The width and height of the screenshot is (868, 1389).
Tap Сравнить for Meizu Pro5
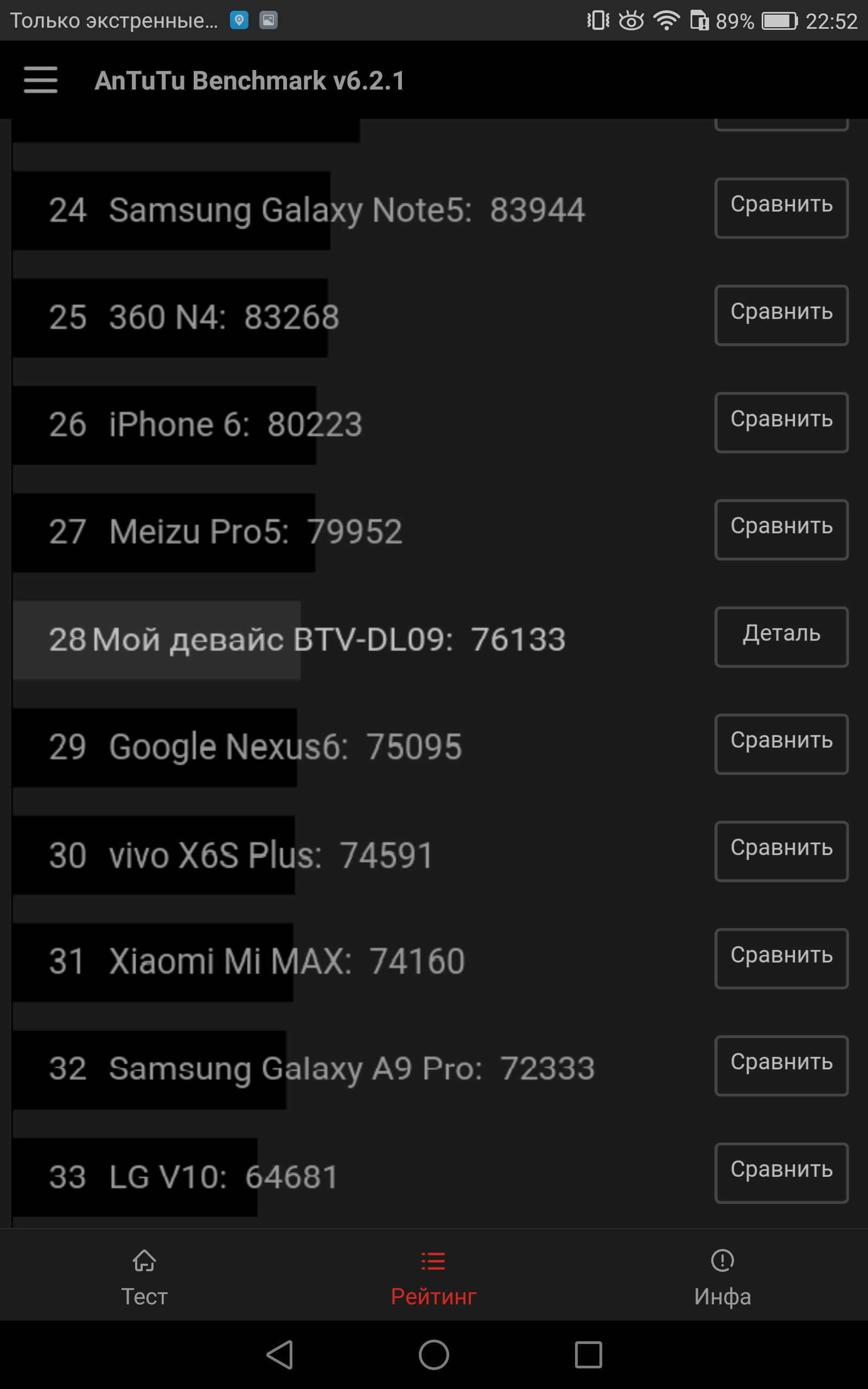point(781,530)
